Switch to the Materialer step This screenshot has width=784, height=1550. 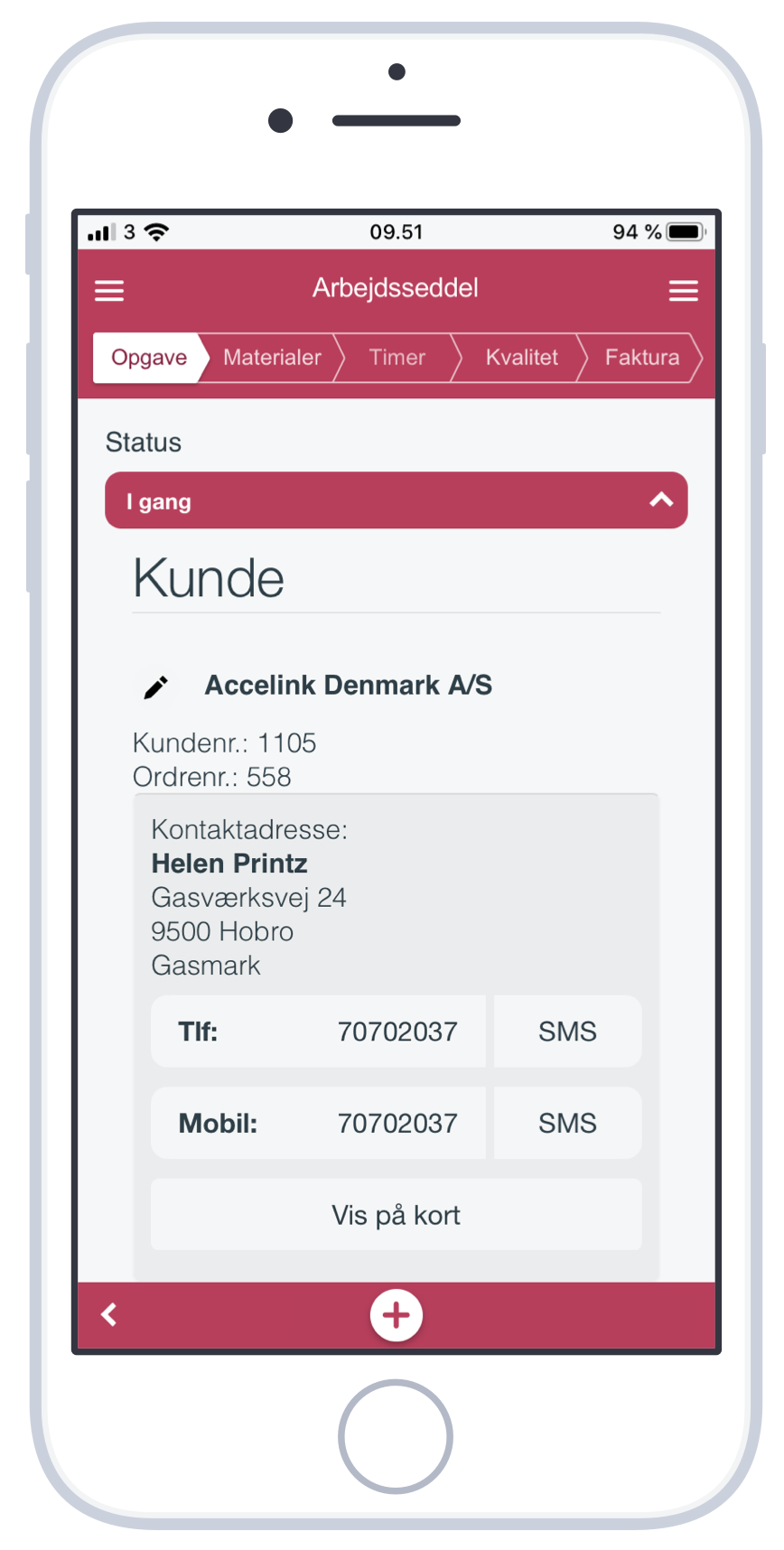[x=272, y=358]
